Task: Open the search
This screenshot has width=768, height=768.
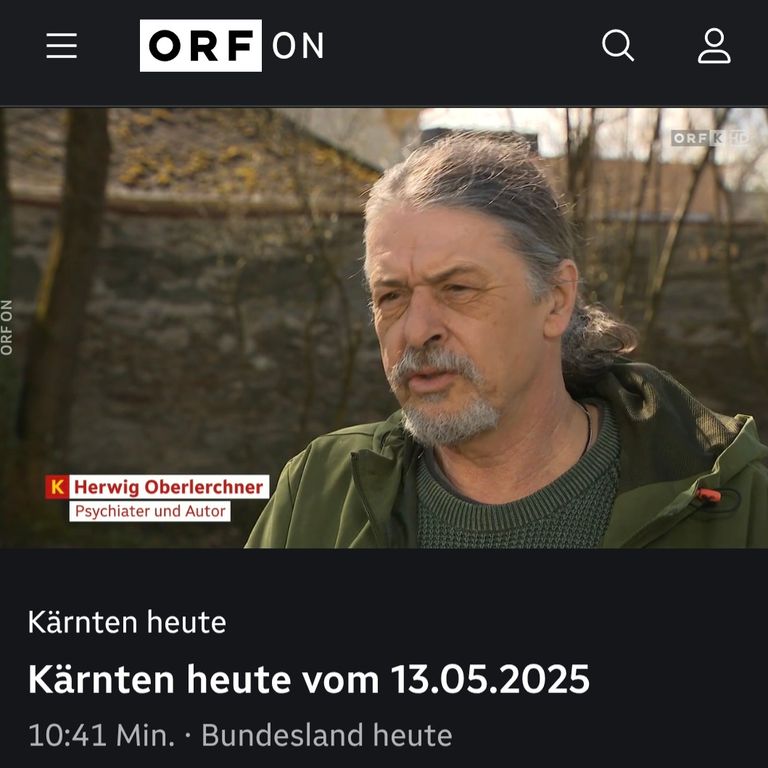Action: point(617,46)
